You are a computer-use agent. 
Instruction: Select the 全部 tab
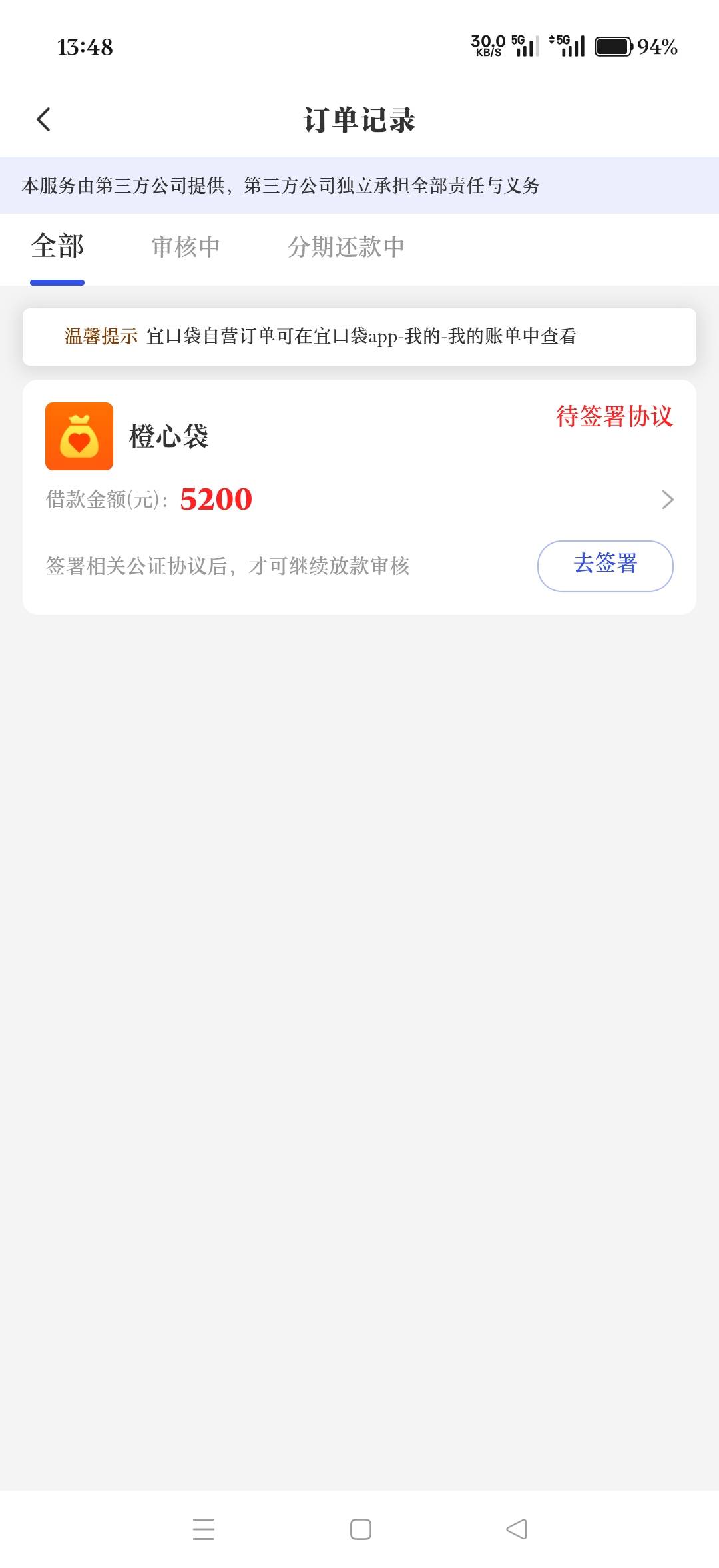pos(57,247)
